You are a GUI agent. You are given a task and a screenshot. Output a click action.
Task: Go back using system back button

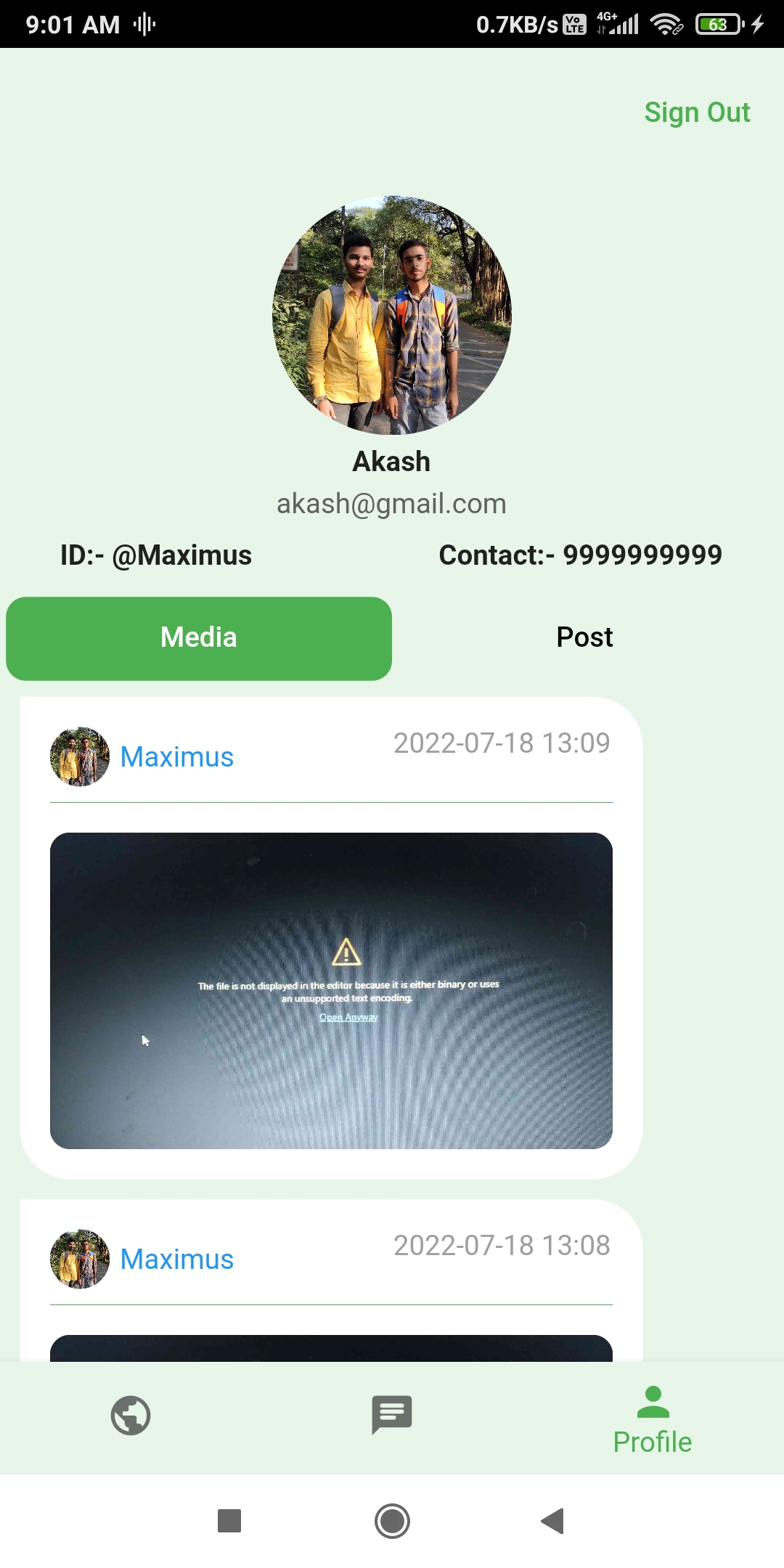click(553, 1521)
